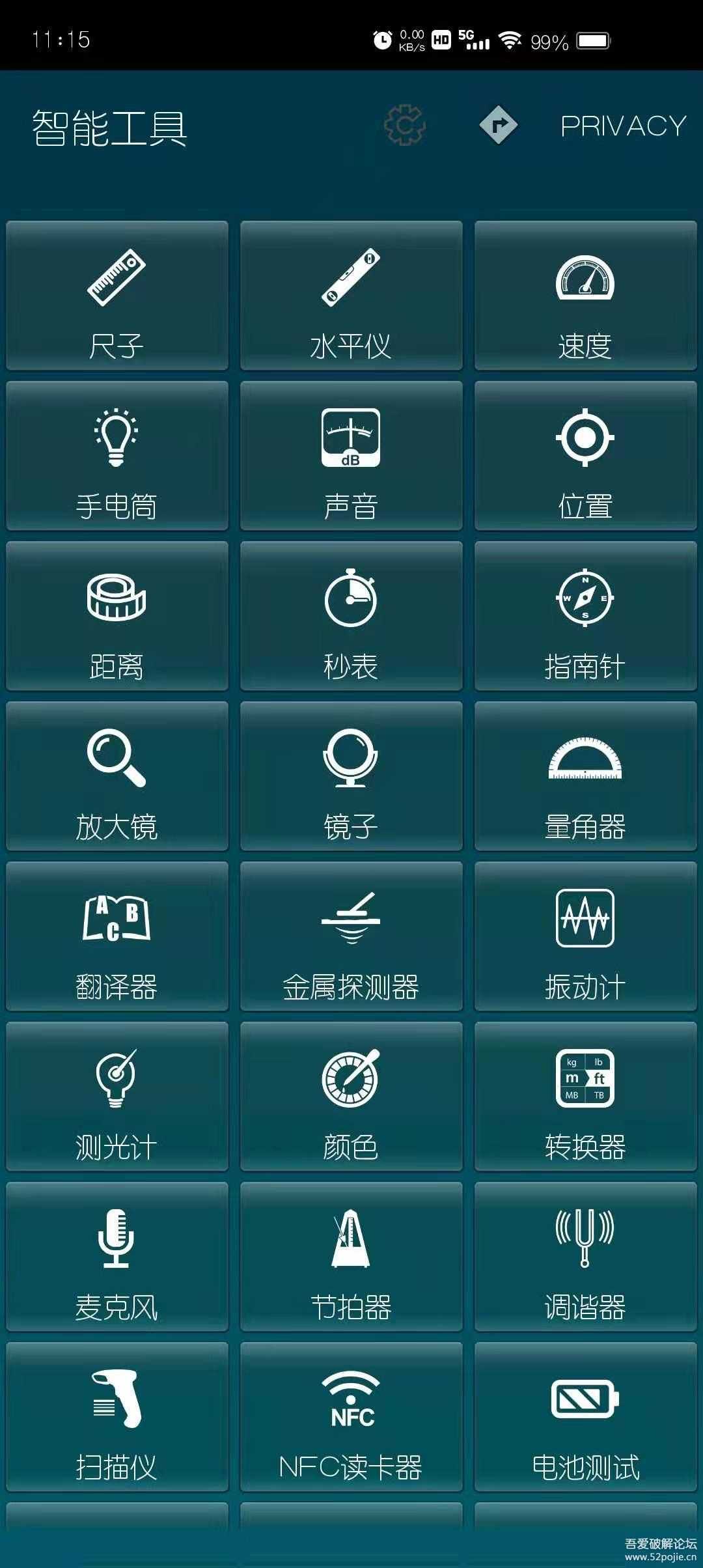Viewport: 703px width, 1568px height.
Task: Launch the 放大镜 magnifier
Action: click(117, 776)
